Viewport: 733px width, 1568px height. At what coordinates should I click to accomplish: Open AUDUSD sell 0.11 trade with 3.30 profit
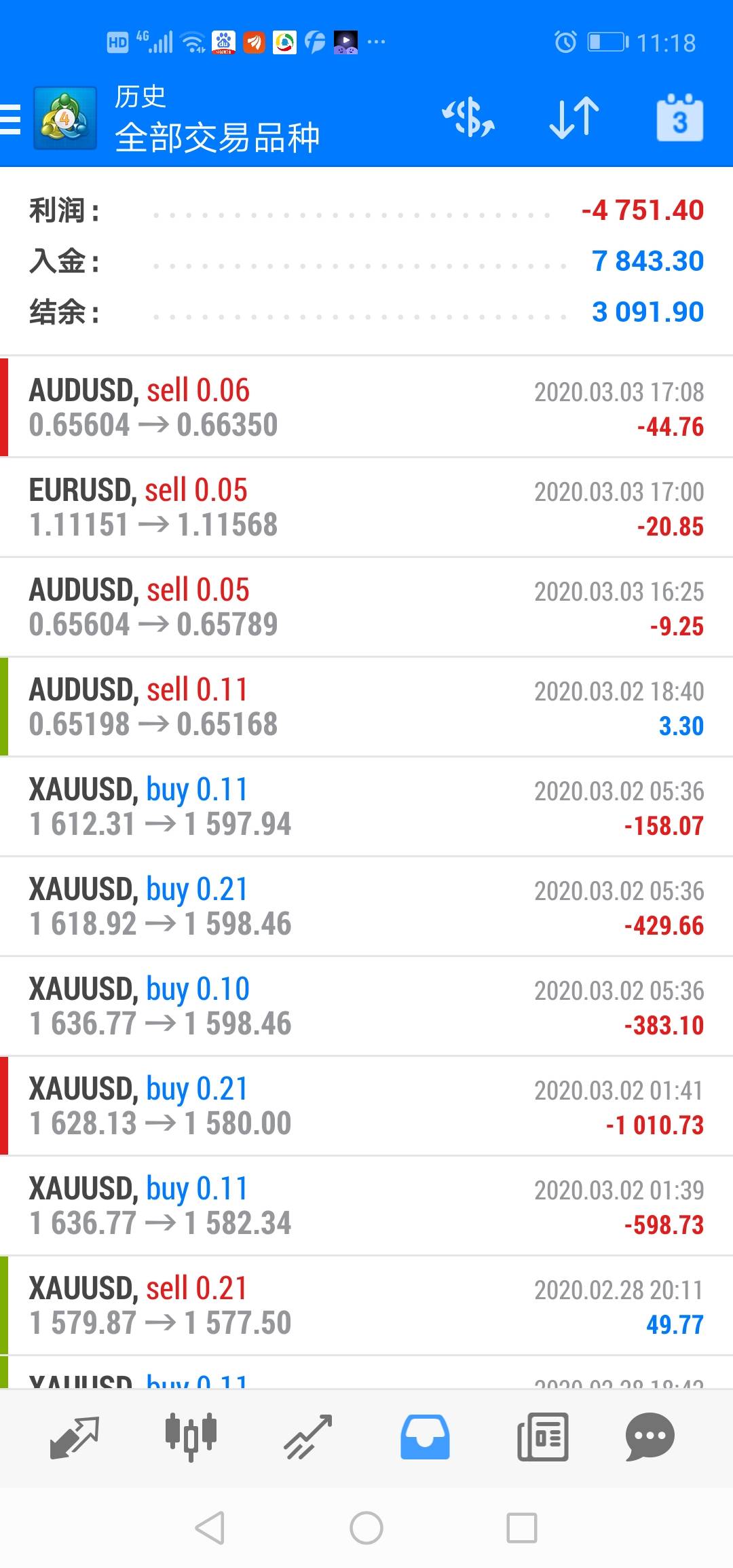[x=366, y=707]
